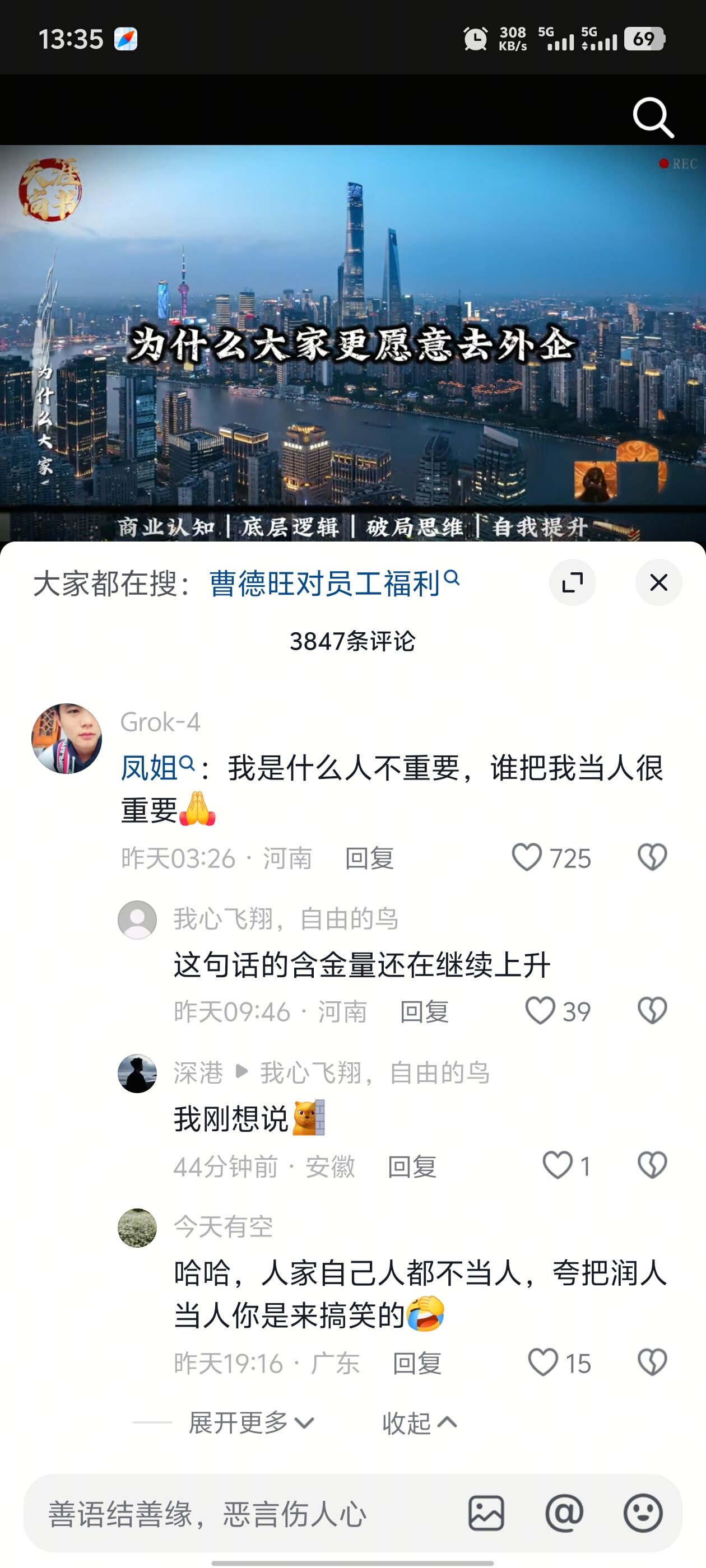Dislike Grok-4's comment
The image size is (706, 1568).
pyautogui.click(x=652, y=857)
